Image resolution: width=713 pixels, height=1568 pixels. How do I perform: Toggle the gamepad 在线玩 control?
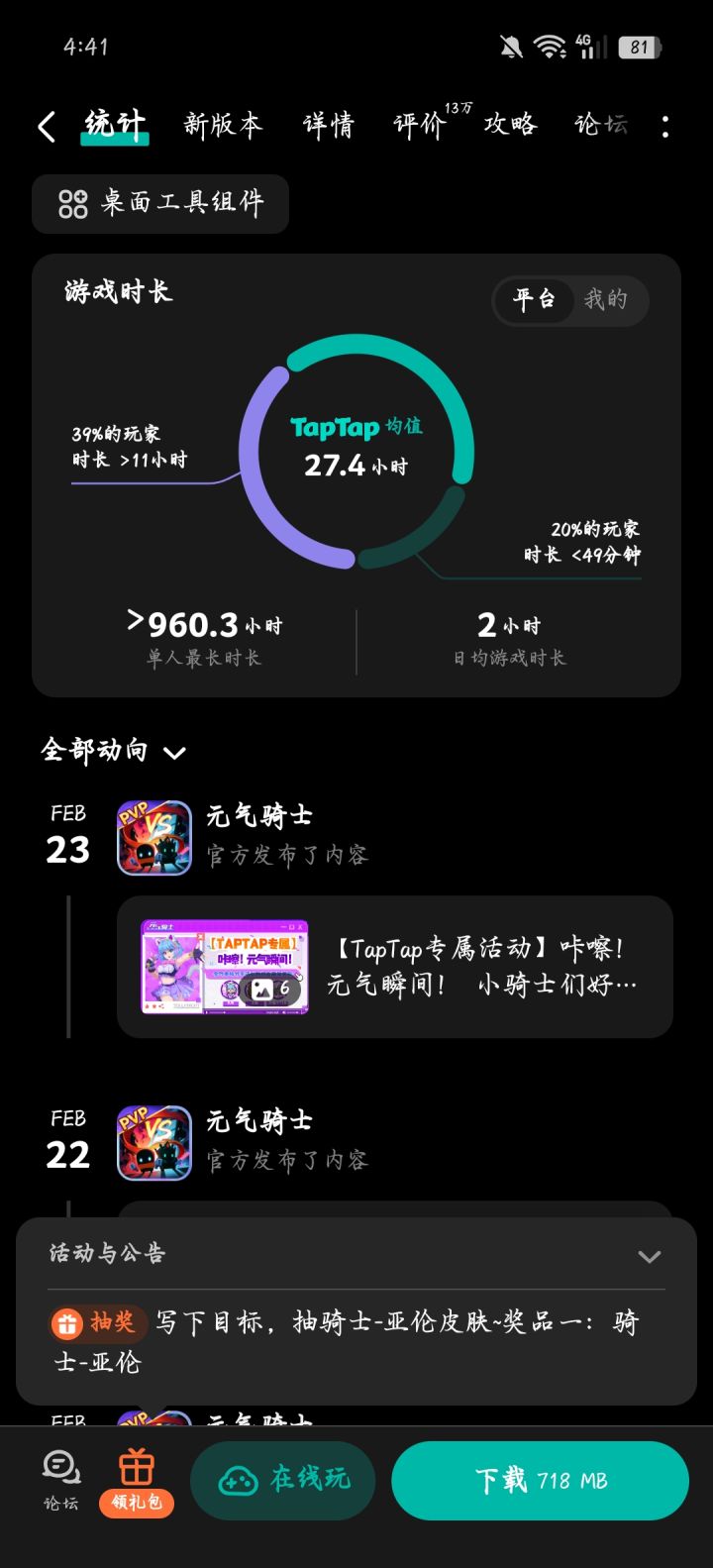tap(283, 1479)
